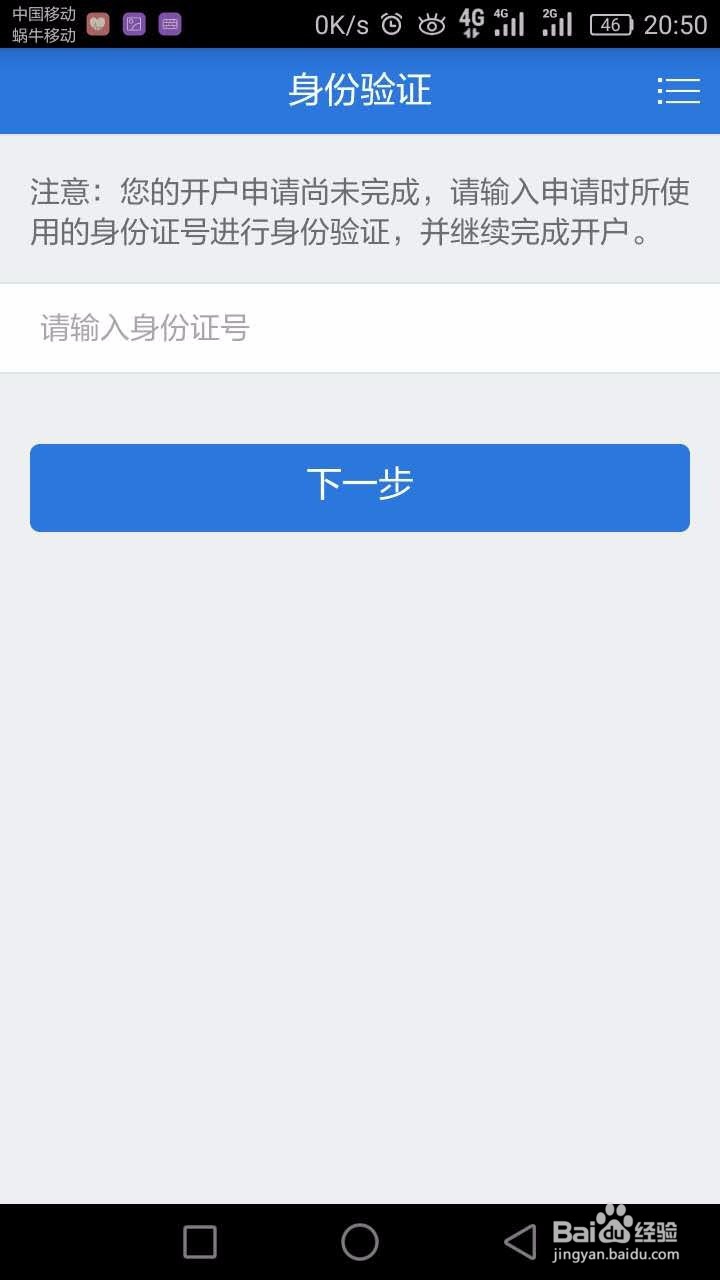
Task: Open the menu icon beside 身份验证 title
Action: (678, 90)
